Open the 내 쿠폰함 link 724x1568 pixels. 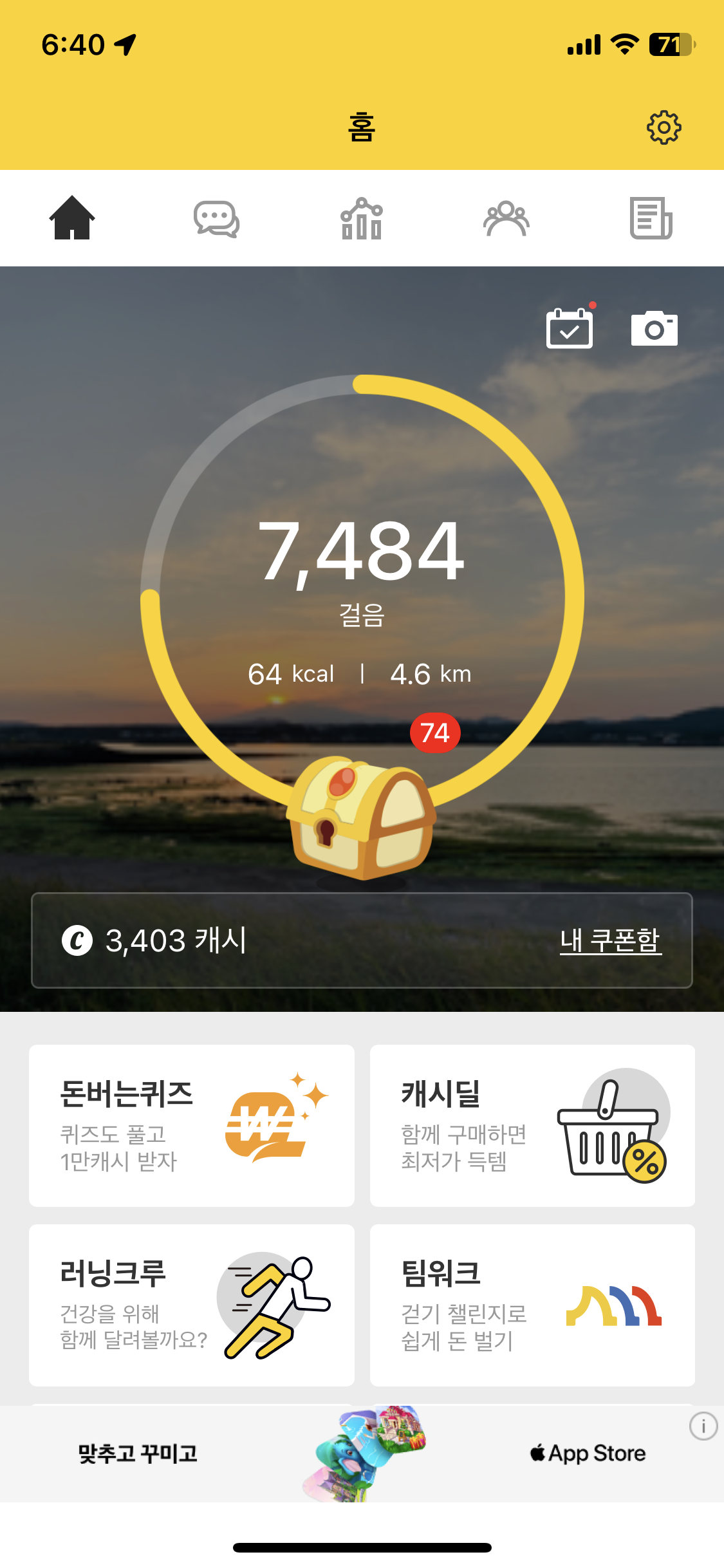tap(610, 940)
